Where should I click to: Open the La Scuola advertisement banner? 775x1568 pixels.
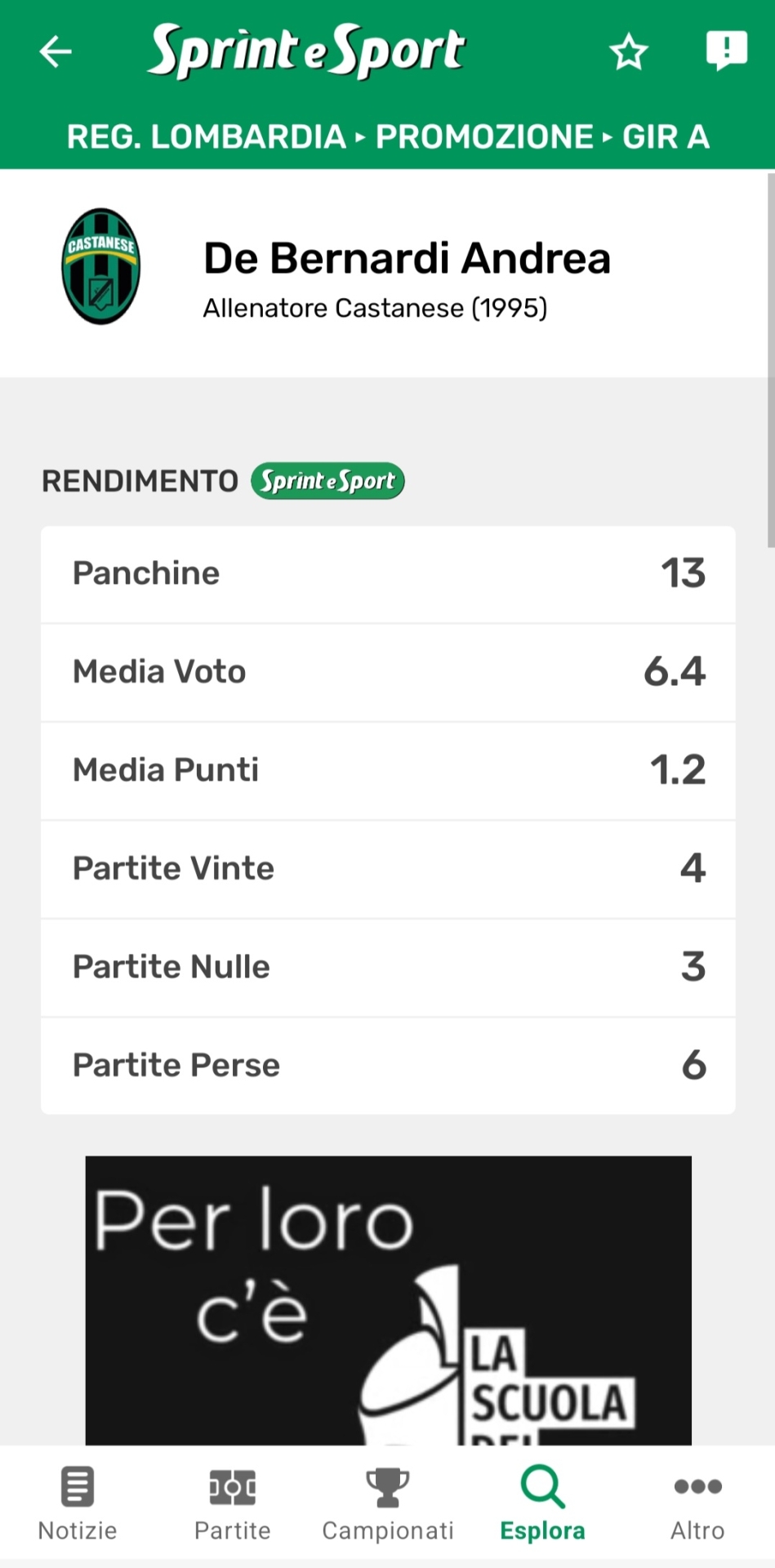click(x=388, y=1300)
